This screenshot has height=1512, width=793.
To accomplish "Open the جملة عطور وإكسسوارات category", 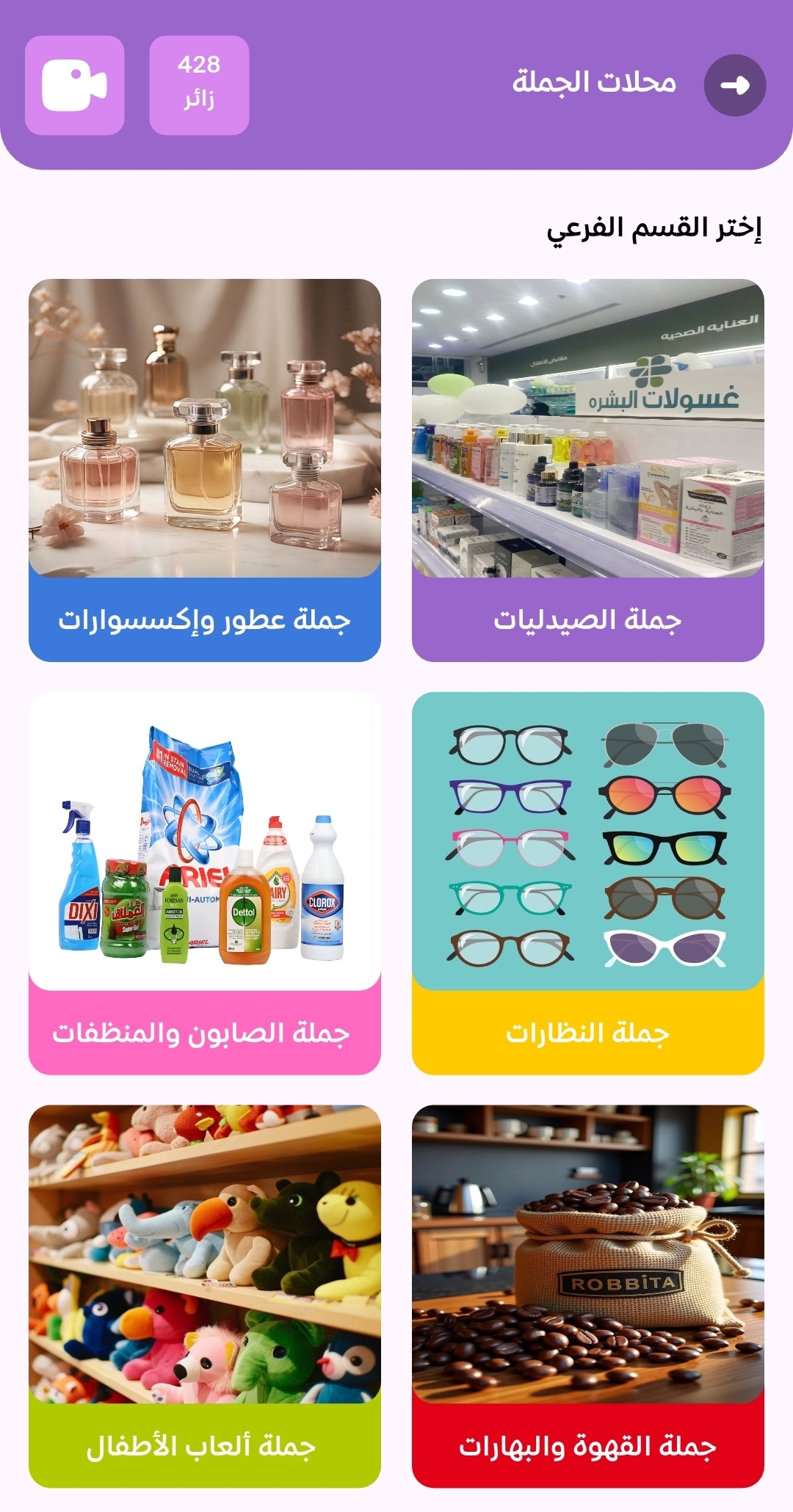I will [x=204, y=470].
